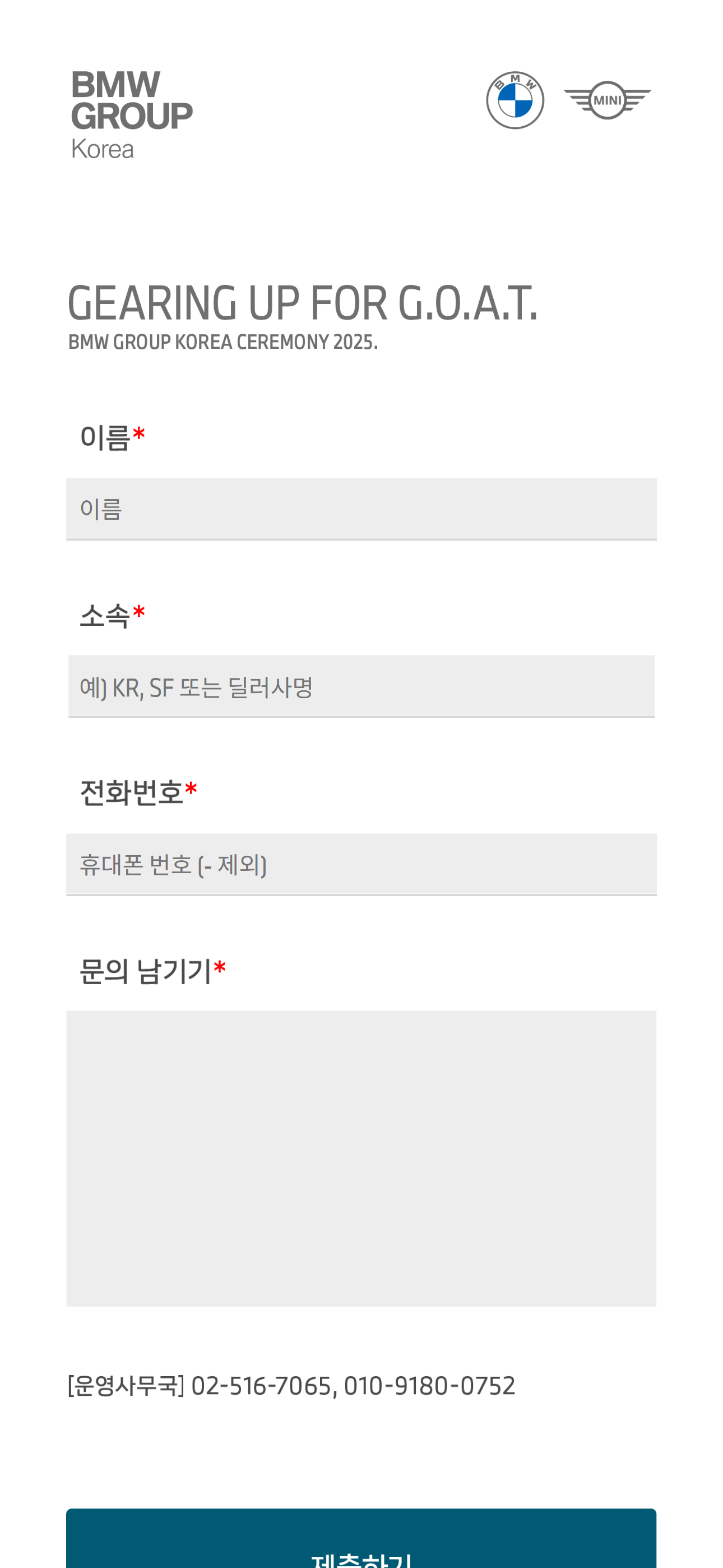The width and height of the screenshot is (723, 1568).
Task: Tap the 이름 name input field
Action: 361,508
